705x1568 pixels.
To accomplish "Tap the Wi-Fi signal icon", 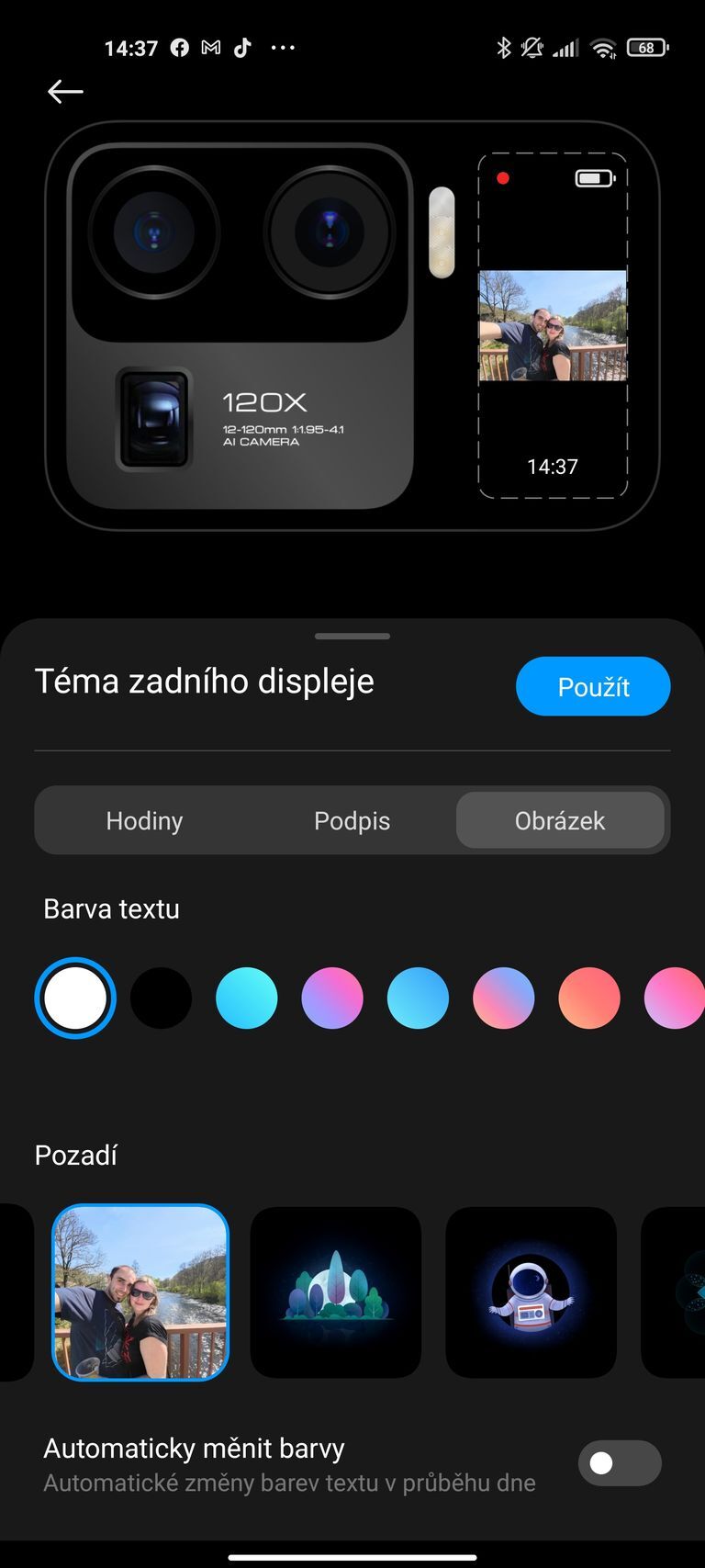I will tap(603, 47).
